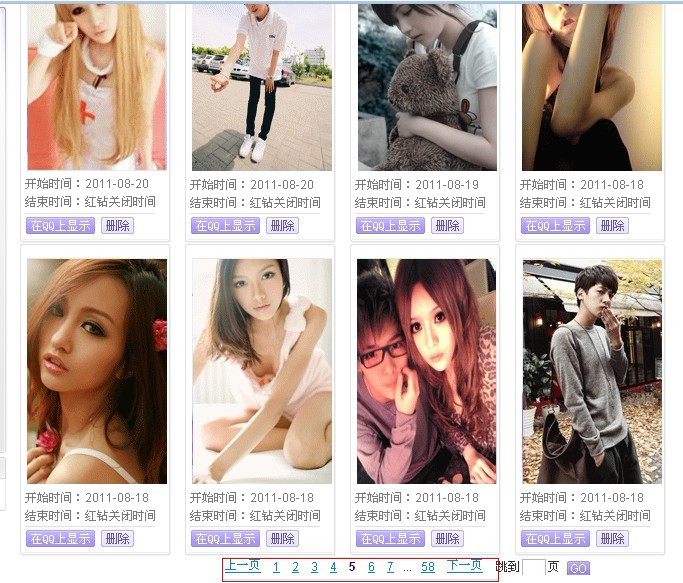Open page 1 in pagination
This screenshot has height=583, width=683.
276,567
